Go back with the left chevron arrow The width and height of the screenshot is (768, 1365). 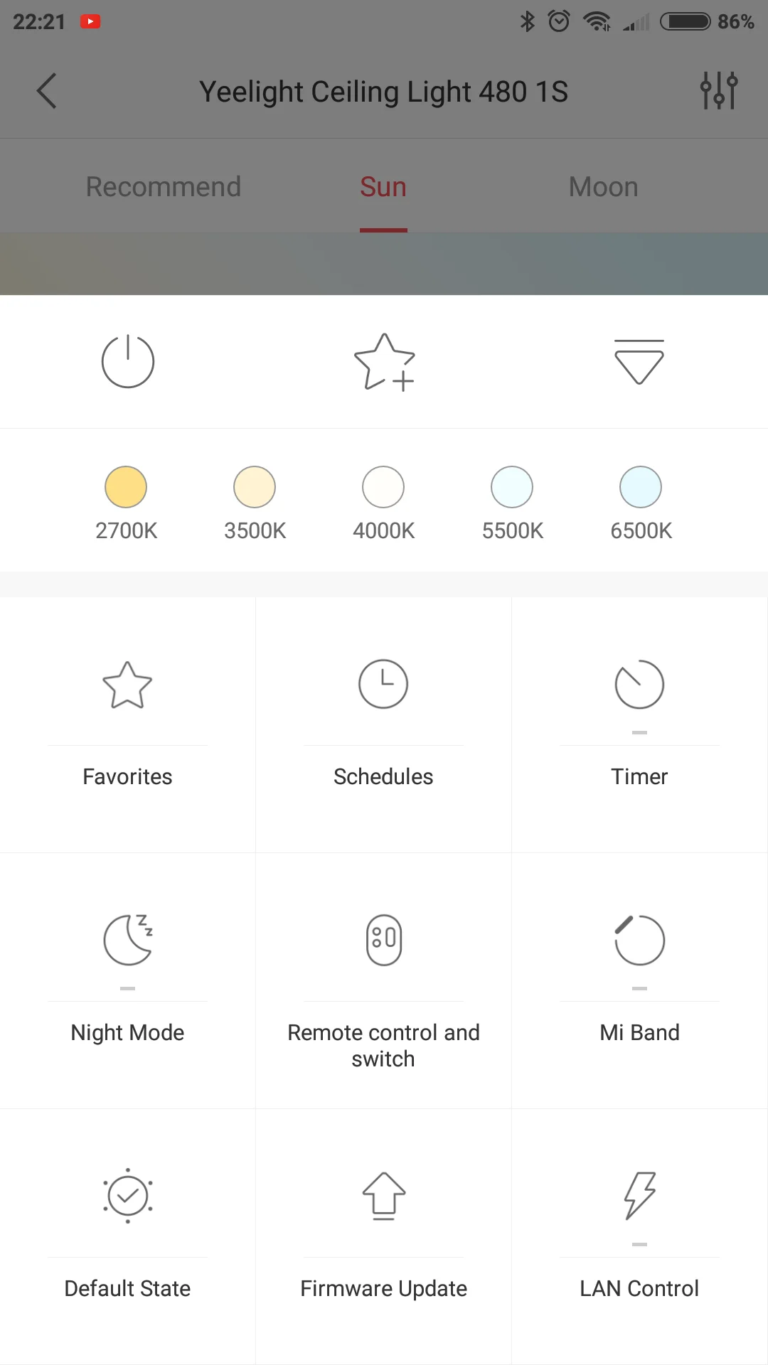coord(46,90)
